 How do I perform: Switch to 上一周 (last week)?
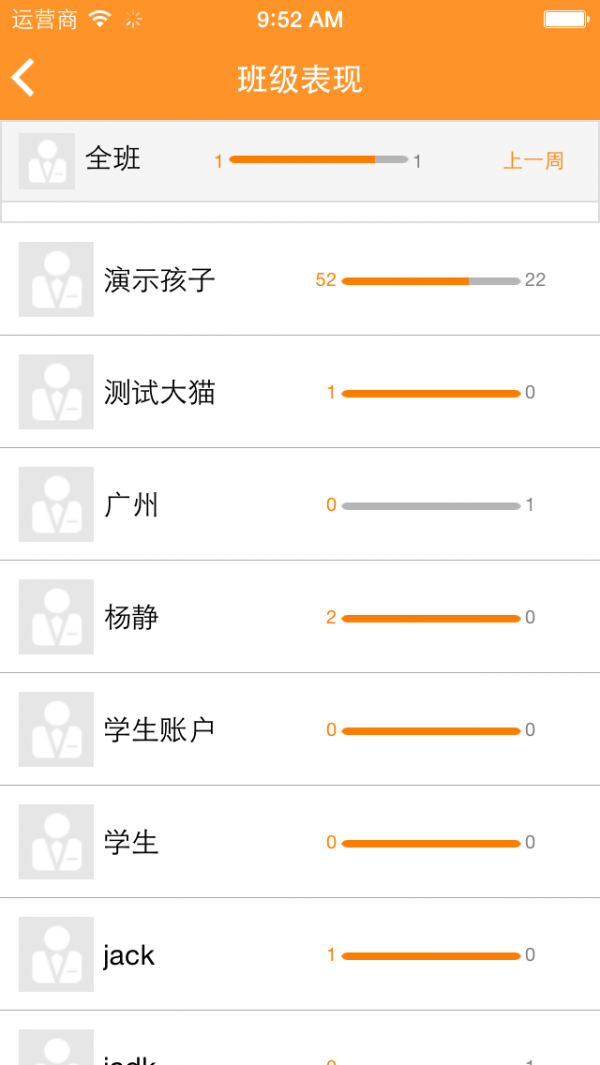coord(533,161)
